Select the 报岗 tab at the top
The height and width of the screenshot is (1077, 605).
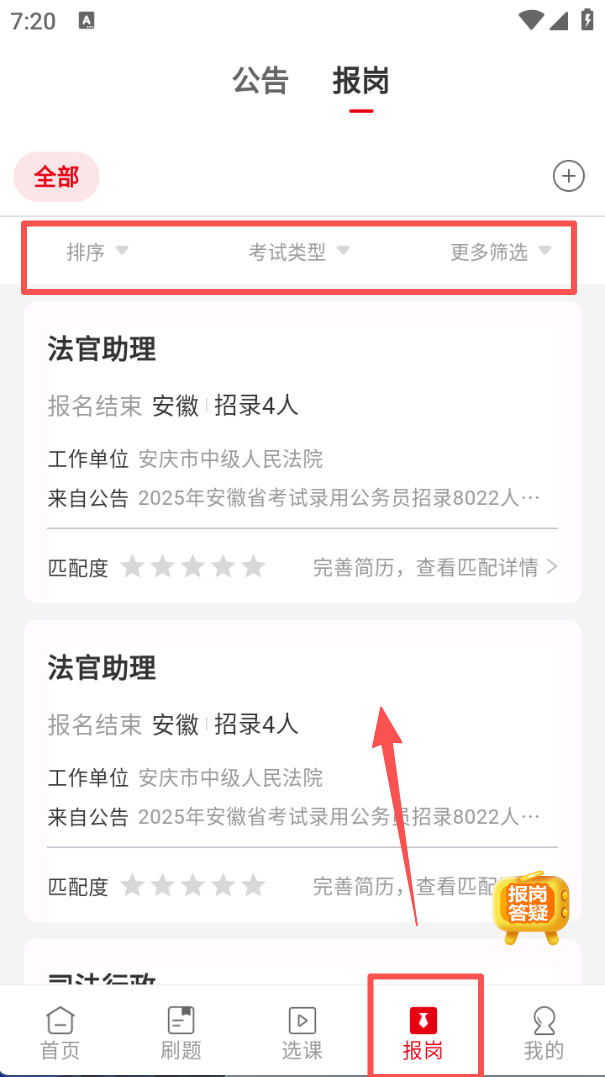click(x=361, y=82)
